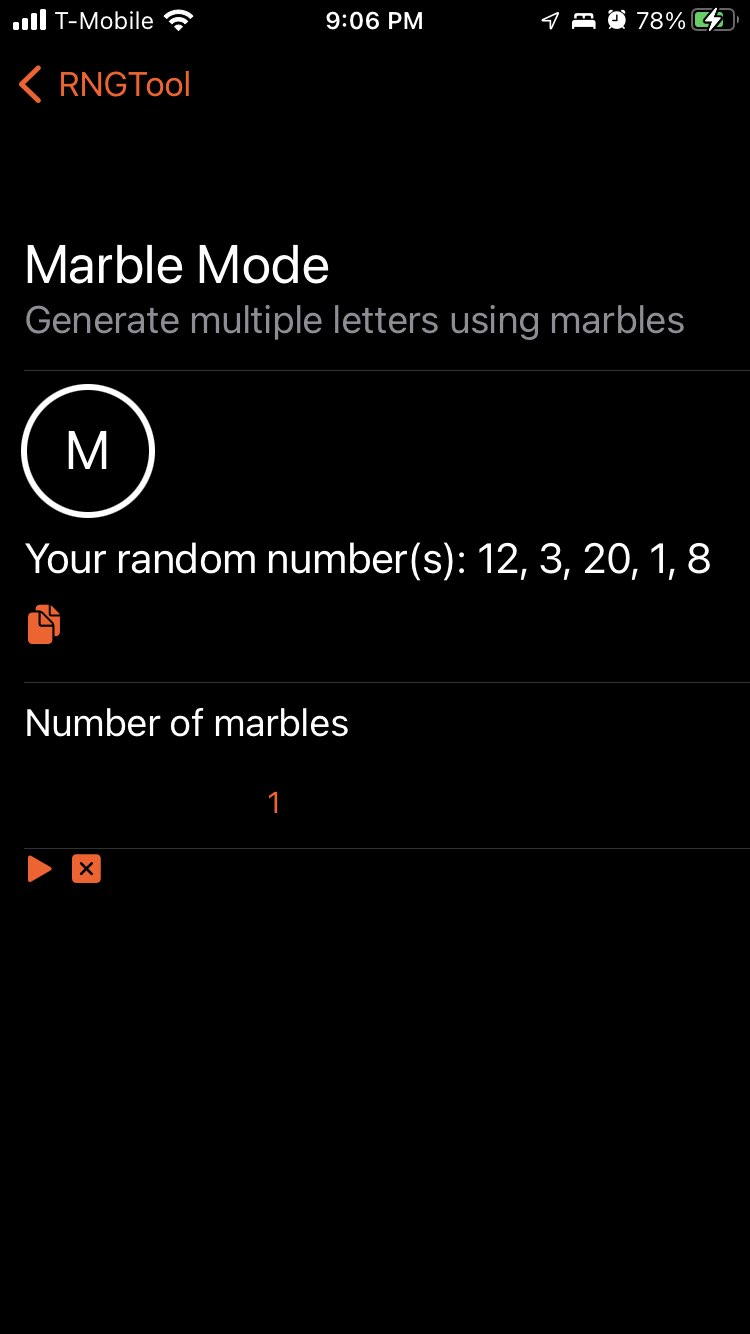Copy the random numbers to clipboard

point(43,624)
